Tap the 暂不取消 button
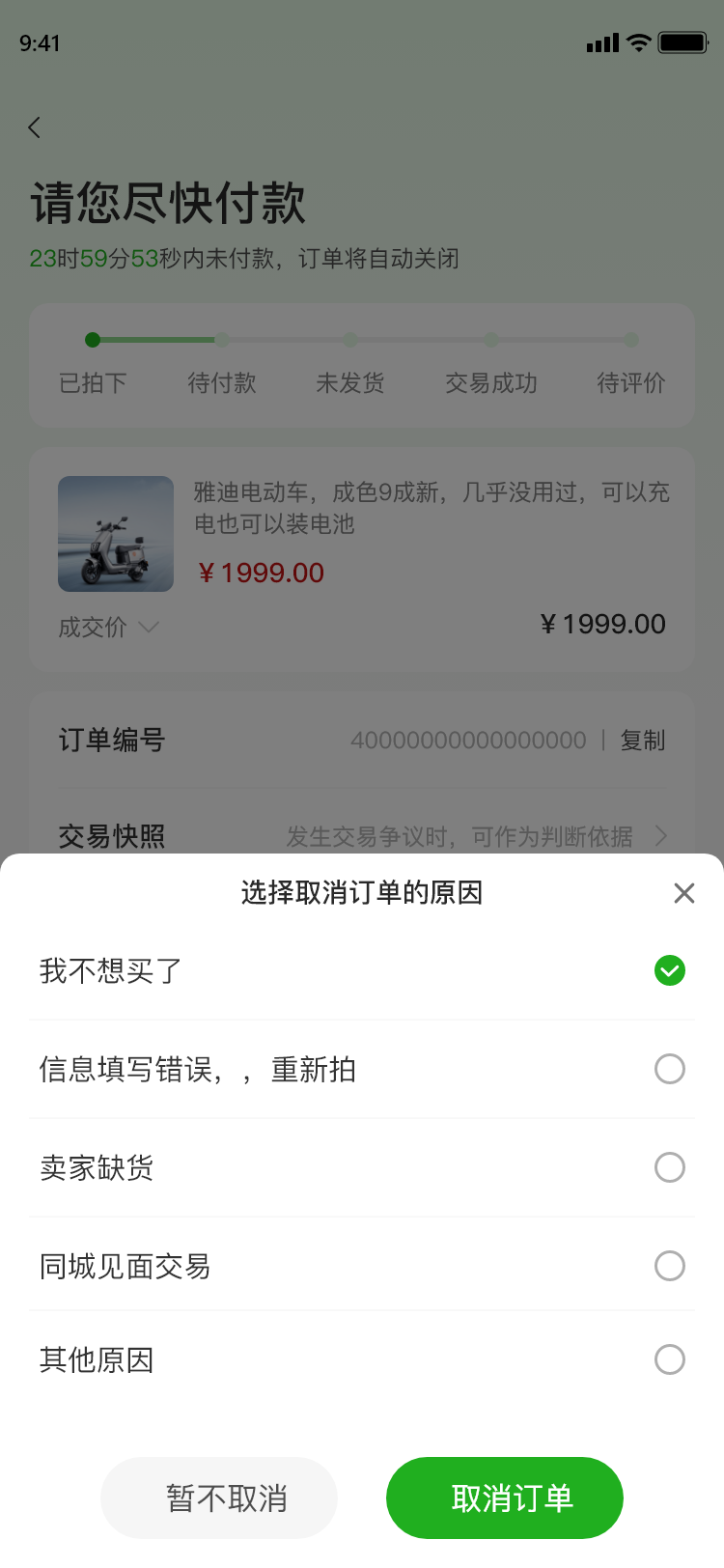 pos(219,1498)
